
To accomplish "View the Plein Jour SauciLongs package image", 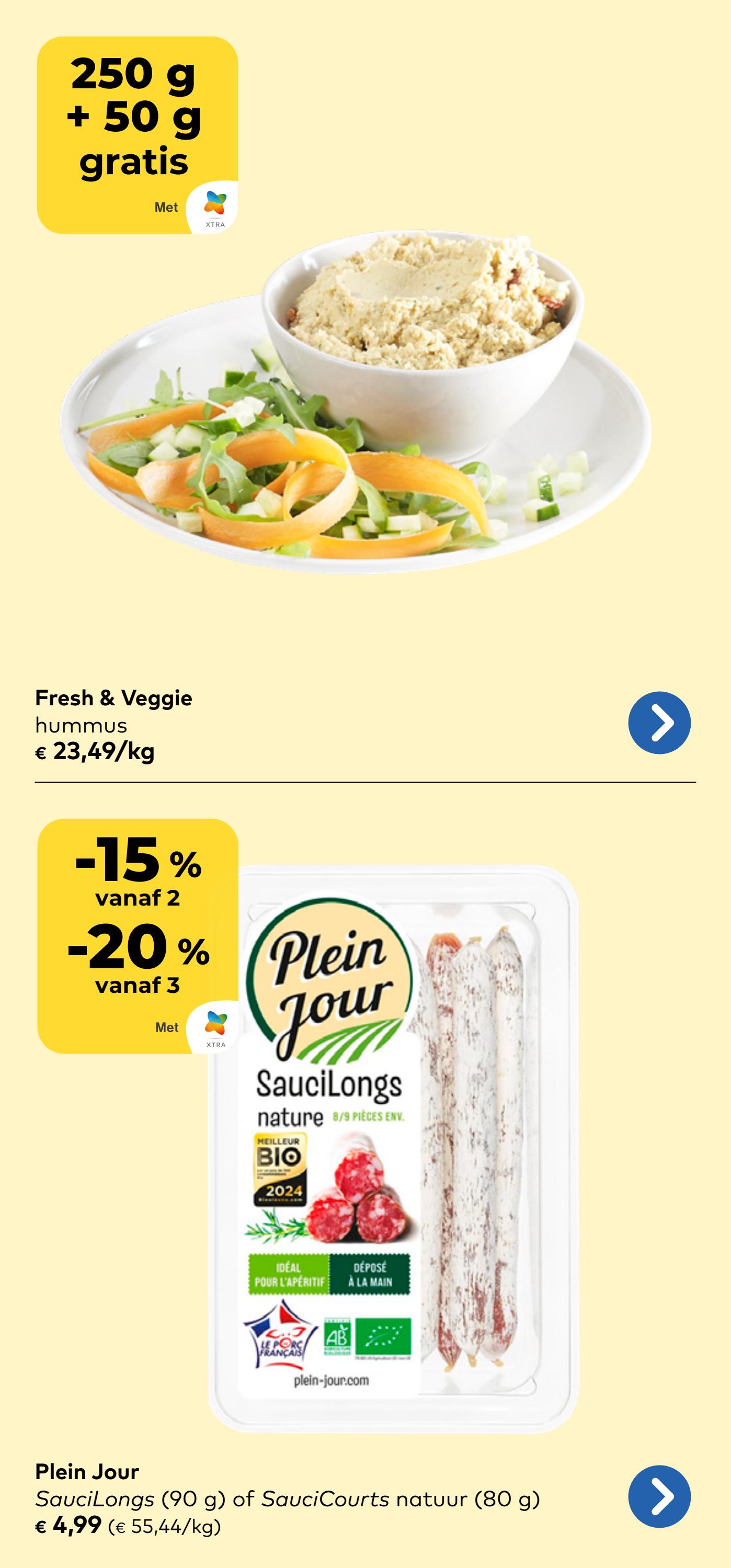I will pyautogui.click(x=393, y=1148).
